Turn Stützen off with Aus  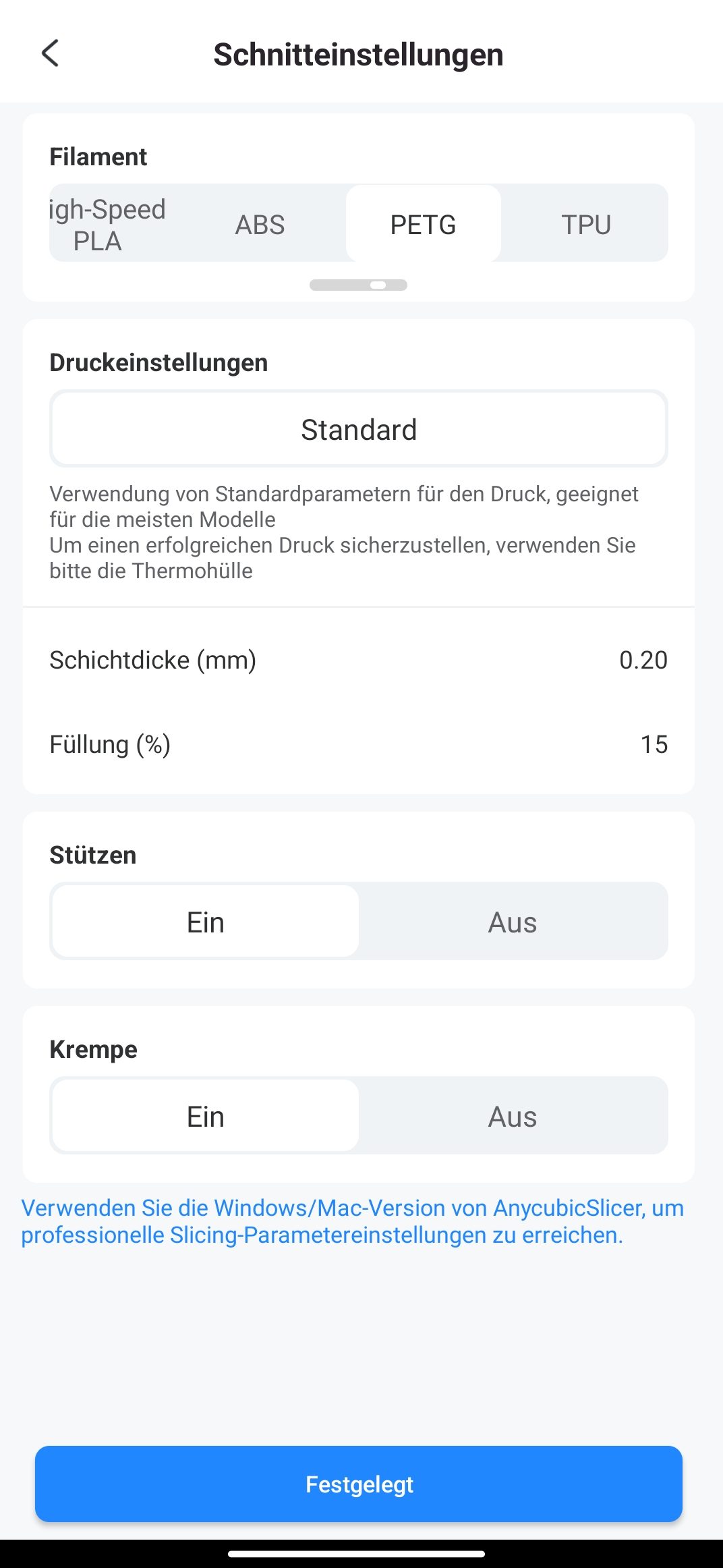(x=513, y=922)
